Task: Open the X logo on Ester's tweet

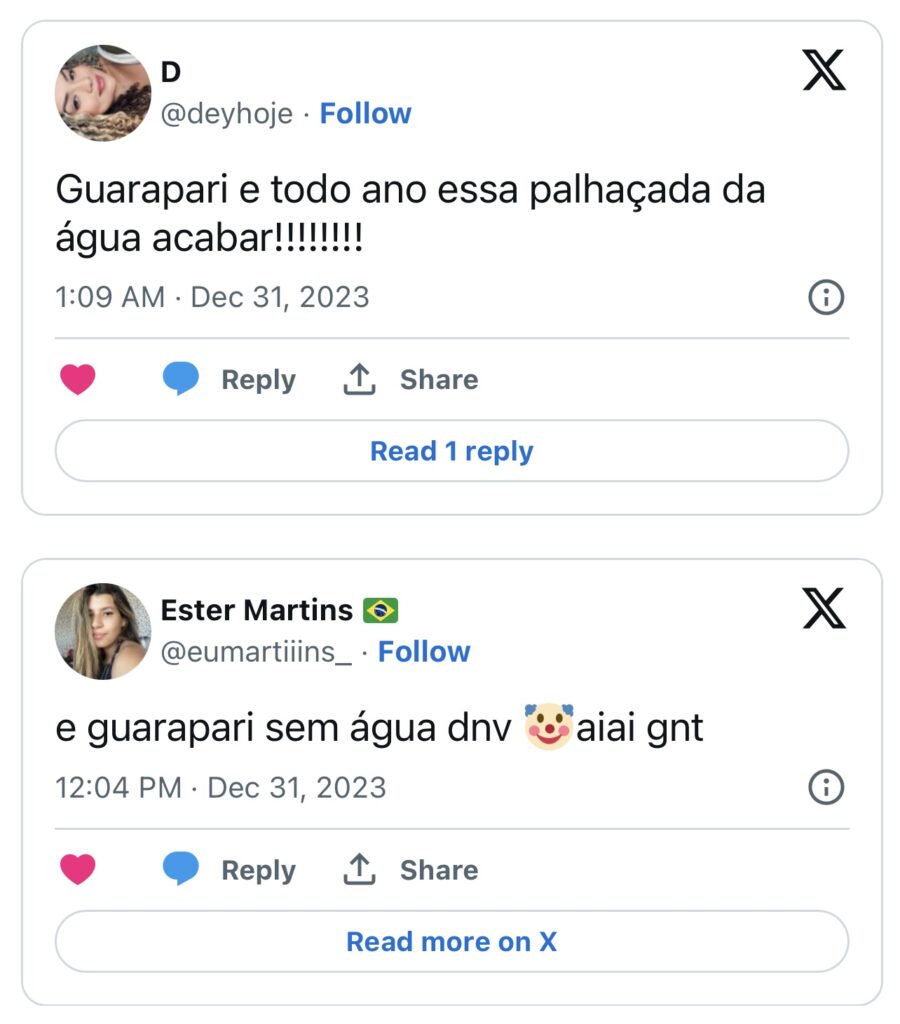Action: coord(824,608)
